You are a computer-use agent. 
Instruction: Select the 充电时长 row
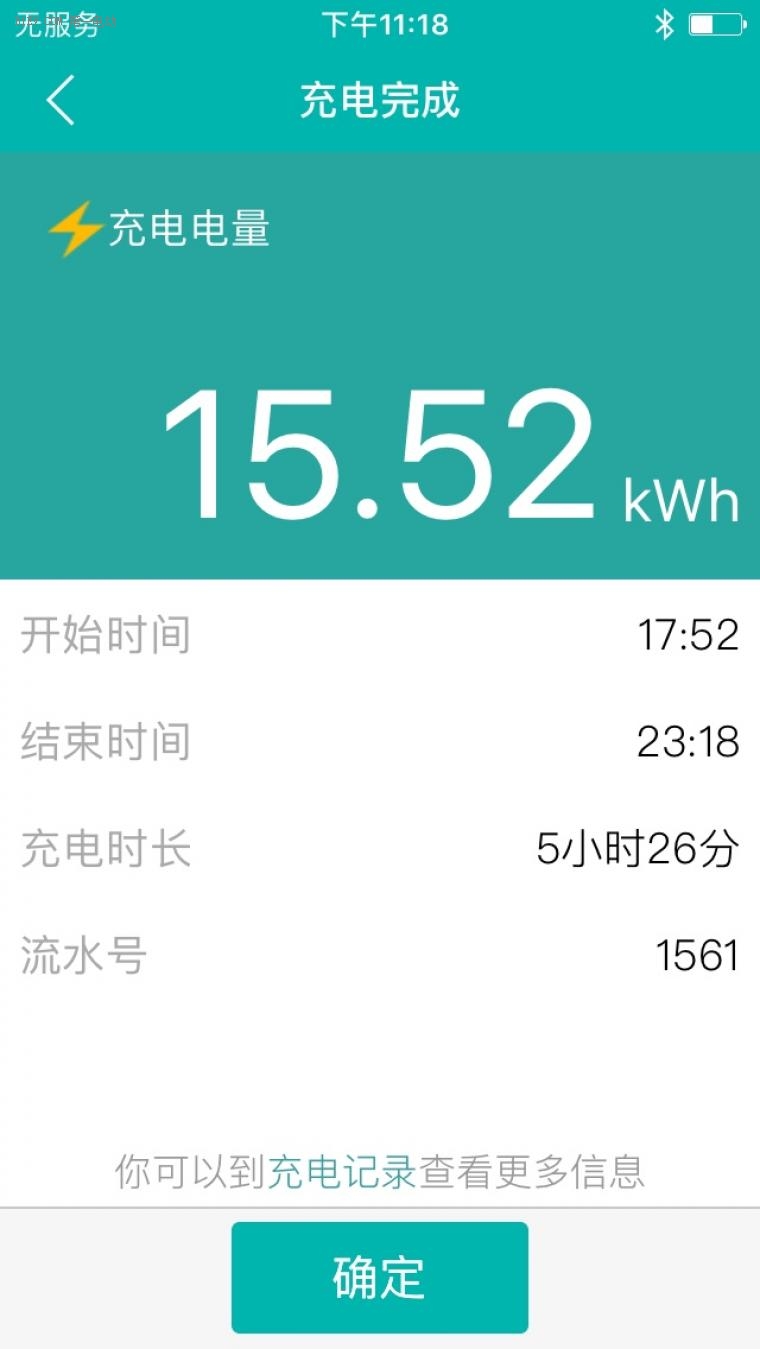pyautogui.click(x=380, y=849)
